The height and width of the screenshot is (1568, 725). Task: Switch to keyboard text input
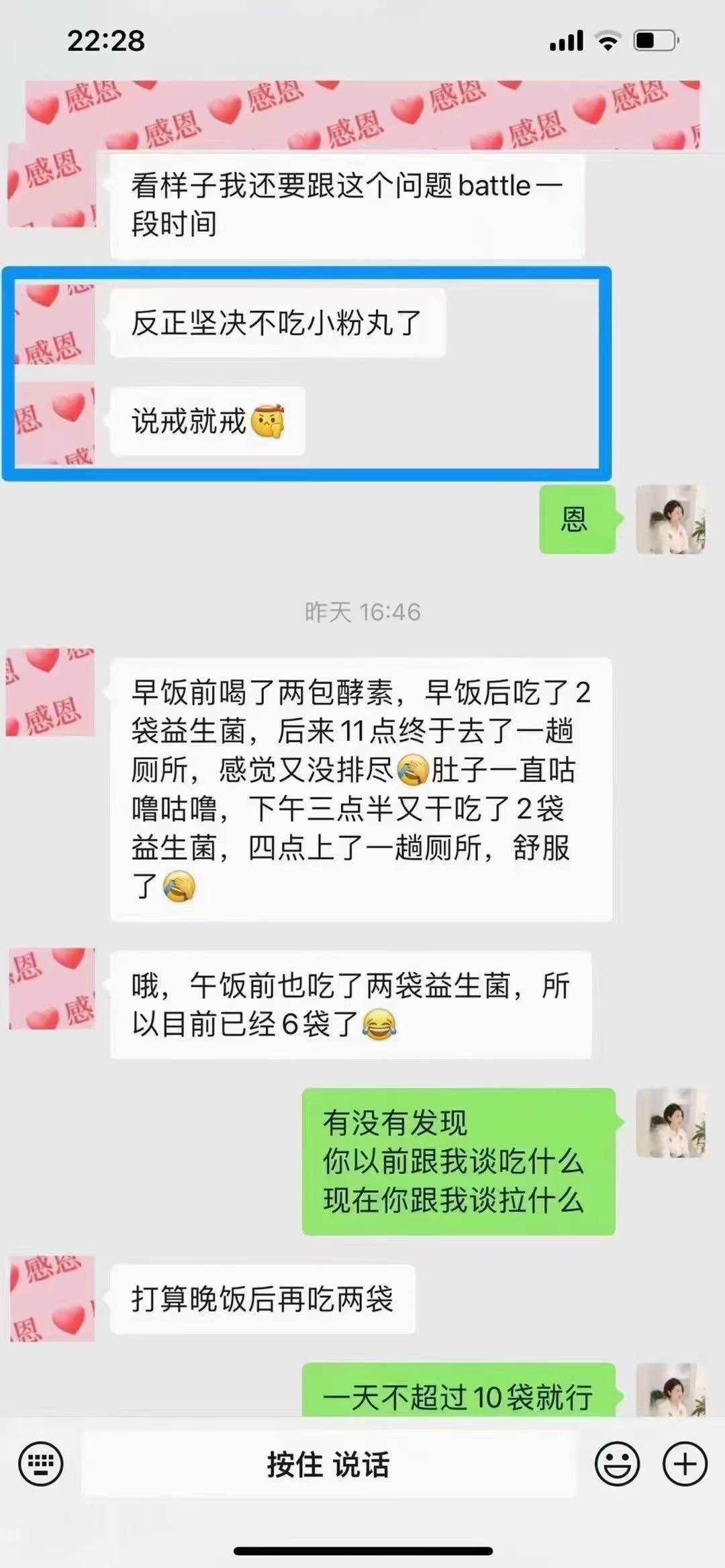[x=41, y=1463]
